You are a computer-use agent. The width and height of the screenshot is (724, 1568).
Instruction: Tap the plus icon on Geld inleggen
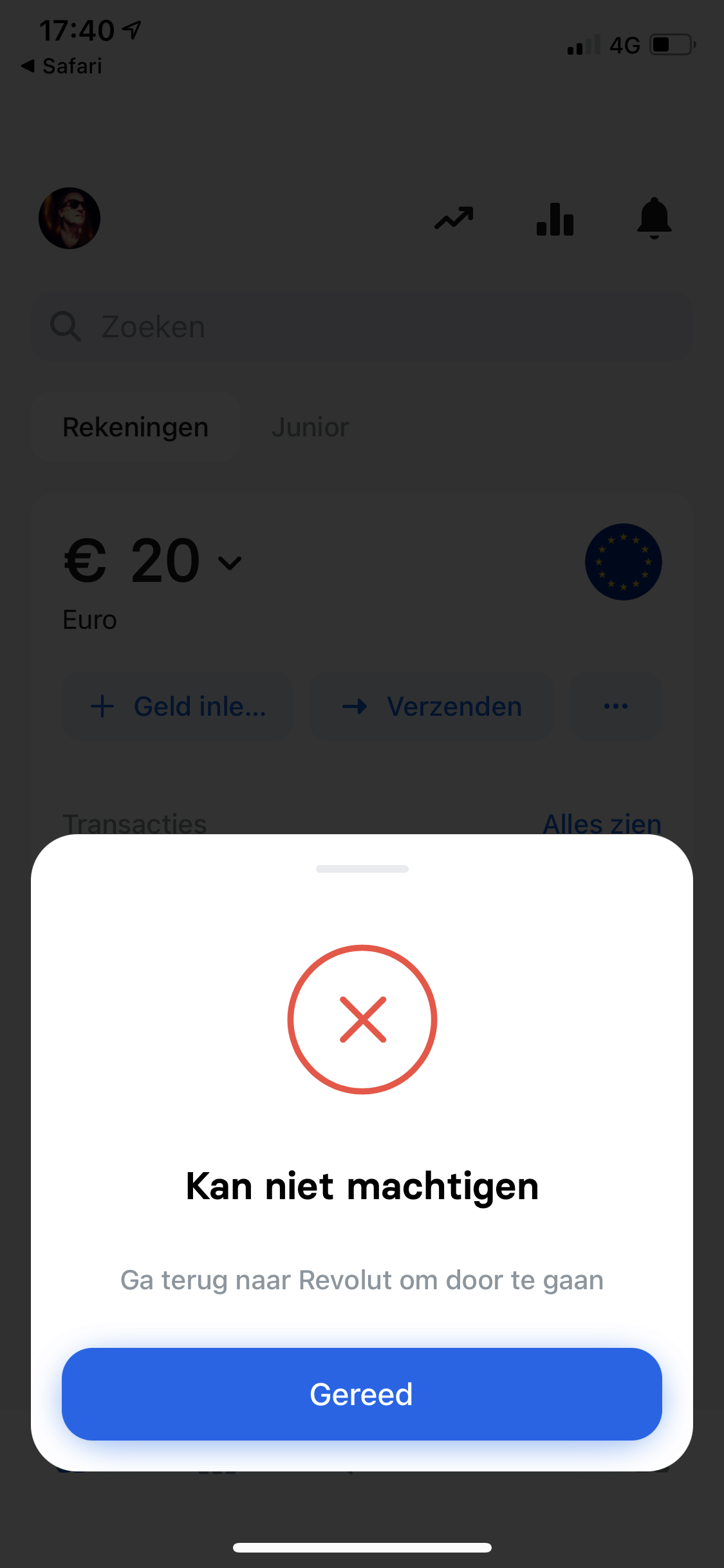(x=102, y=706)
